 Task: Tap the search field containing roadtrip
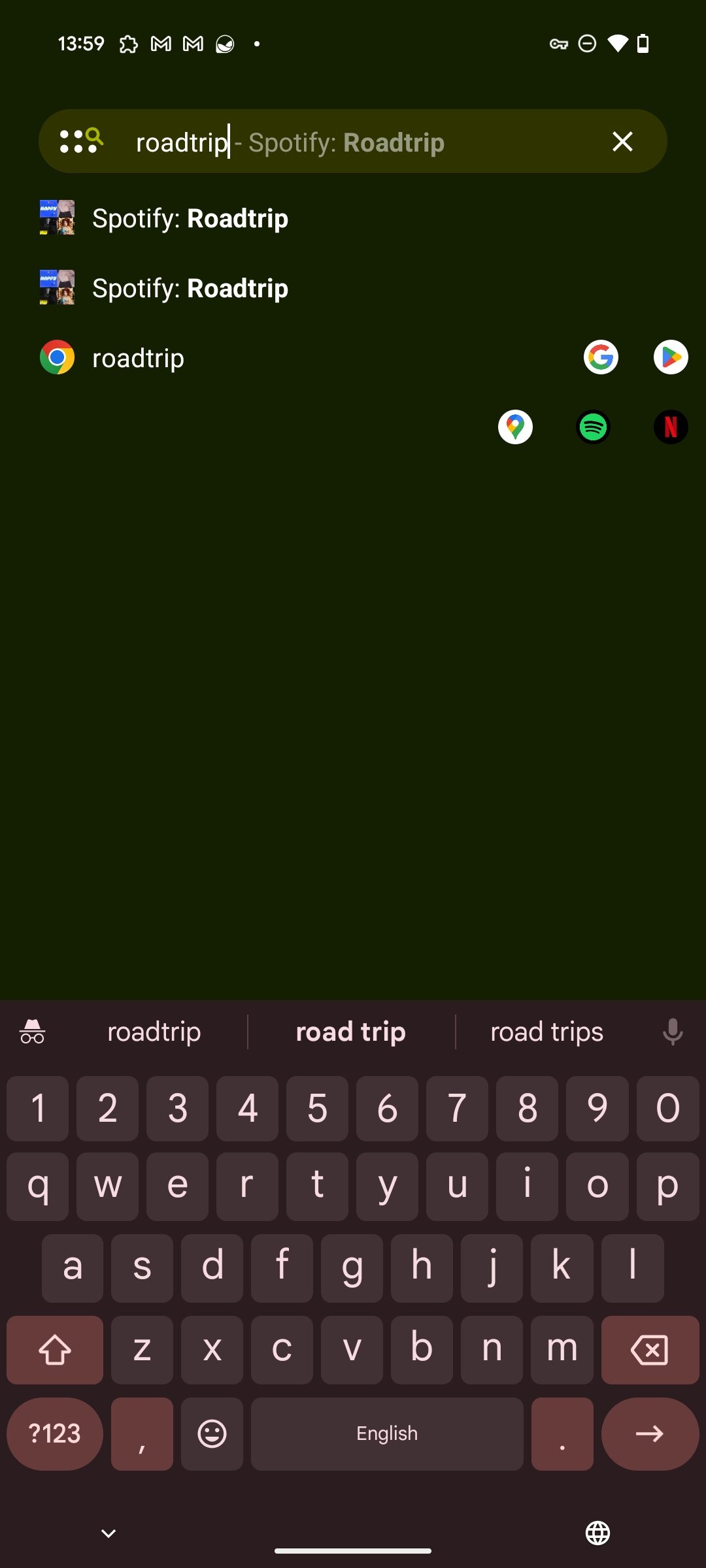[353, 142]
